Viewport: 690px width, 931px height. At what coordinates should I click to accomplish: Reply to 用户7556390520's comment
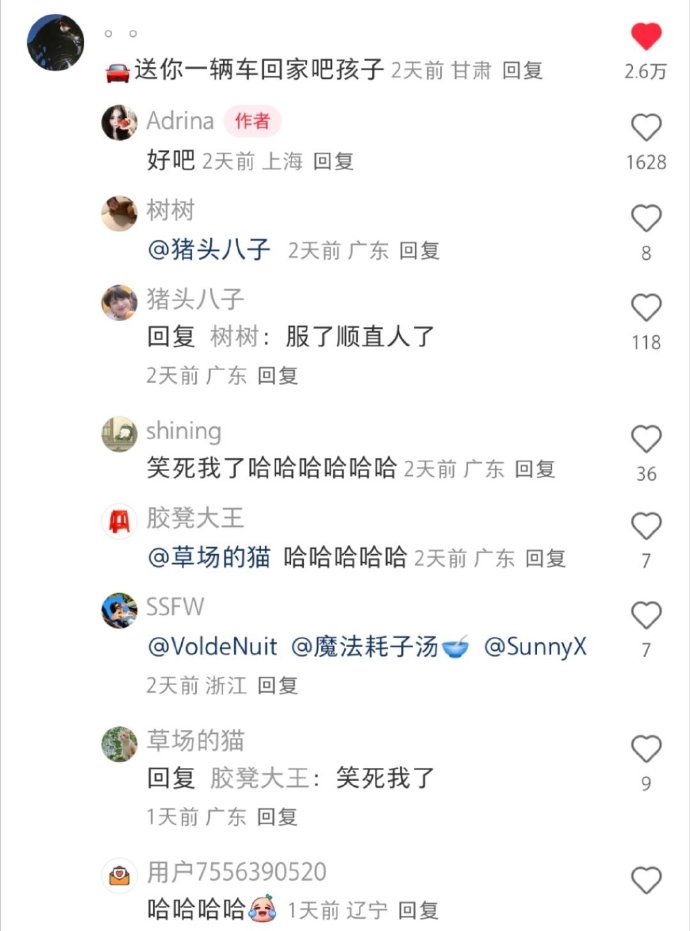[x=418, y=911]
